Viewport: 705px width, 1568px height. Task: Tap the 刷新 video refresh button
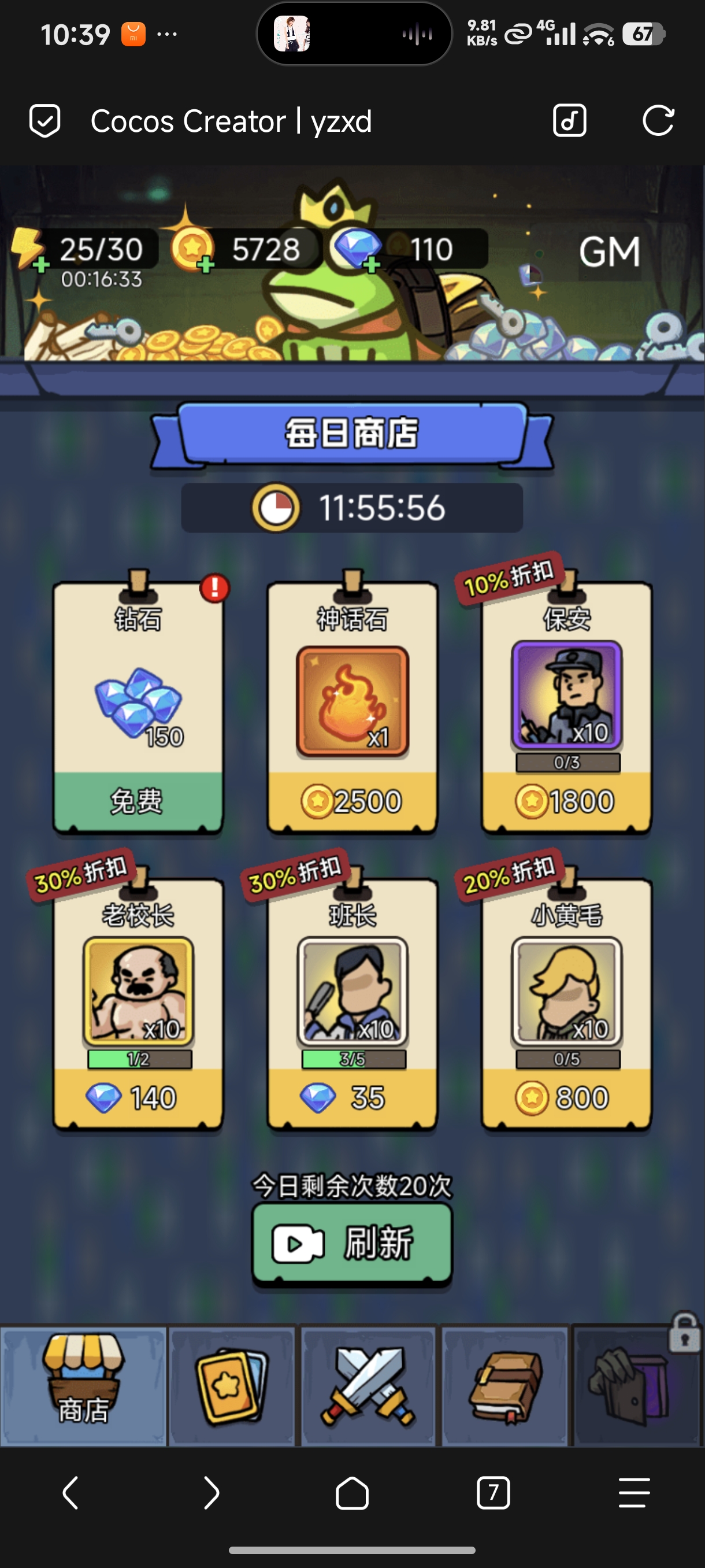352,1244
